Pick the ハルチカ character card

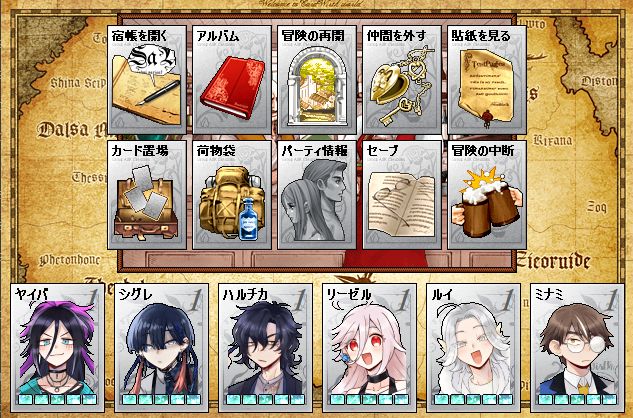coord(266,347)
